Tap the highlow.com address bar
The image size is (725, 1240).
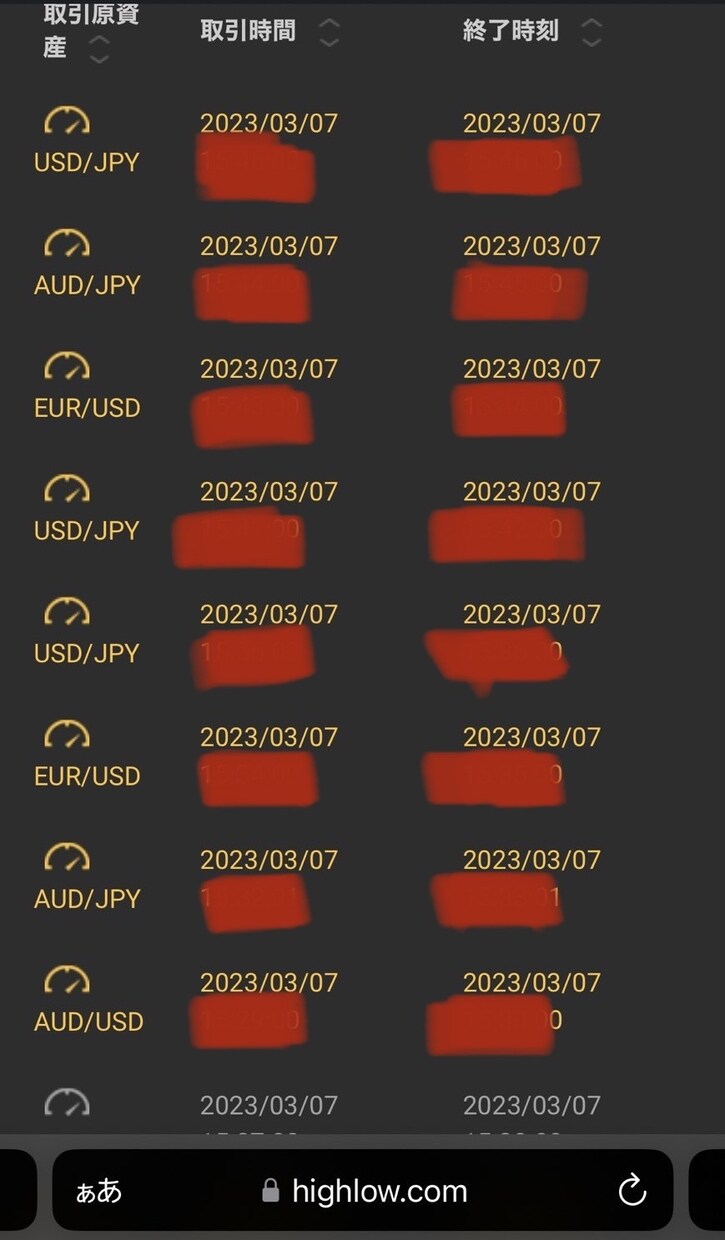364,1190
